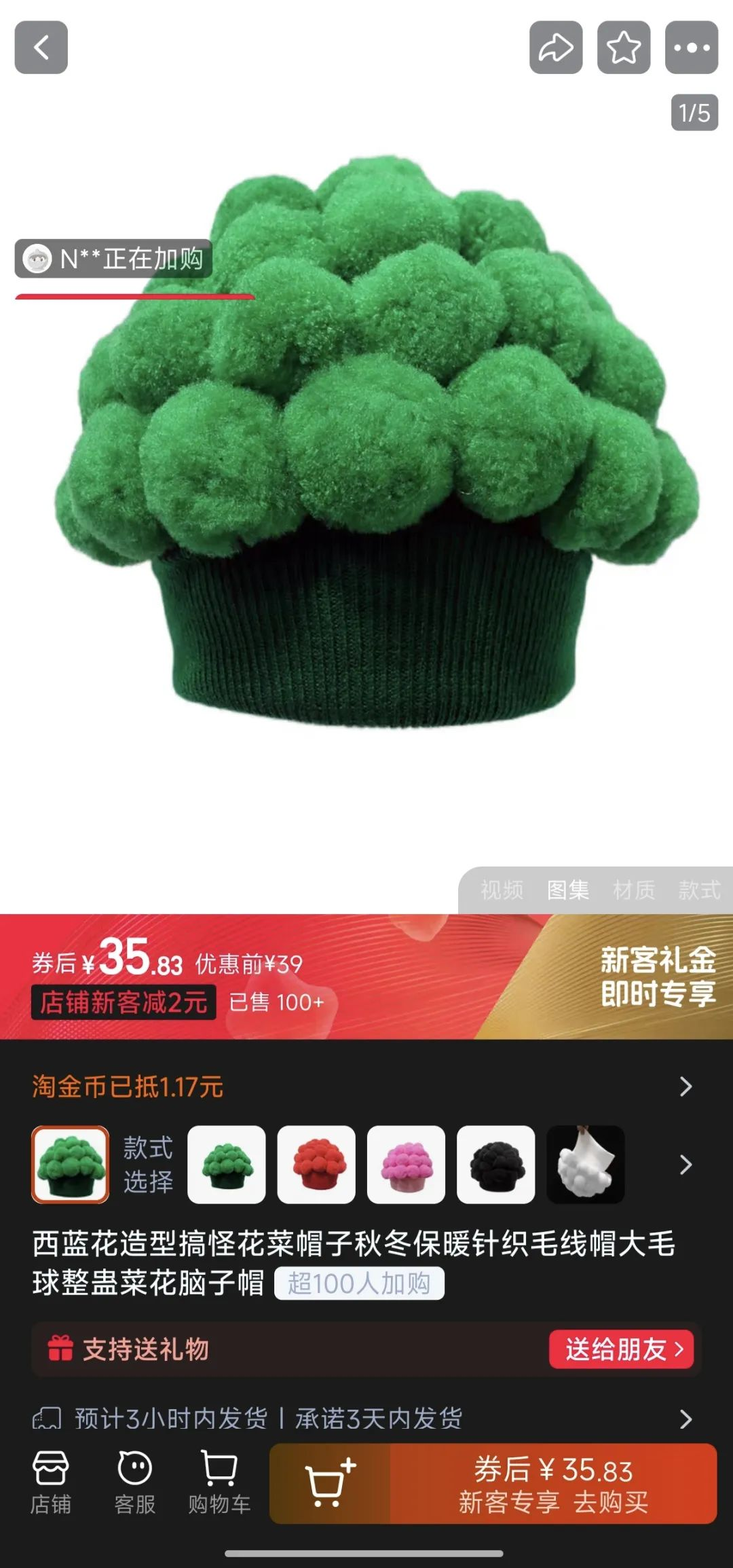View the 新客礼金 即时专享 offer
733x1568 pixels.
click(x=657, y=977)
